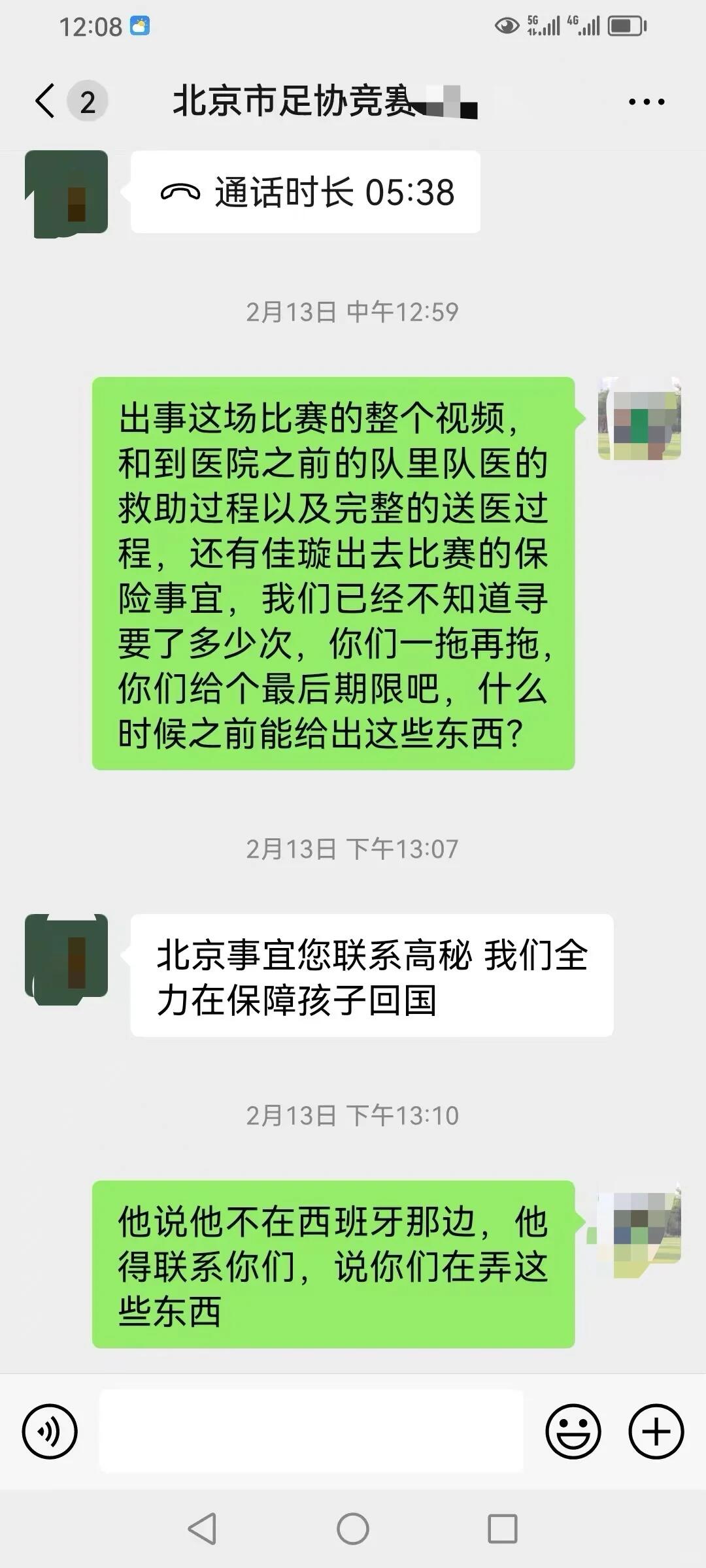Open sender avatar beside 北京事宜您联系高秘
This screenshot has width=706, height=1568.
[66, 957]
